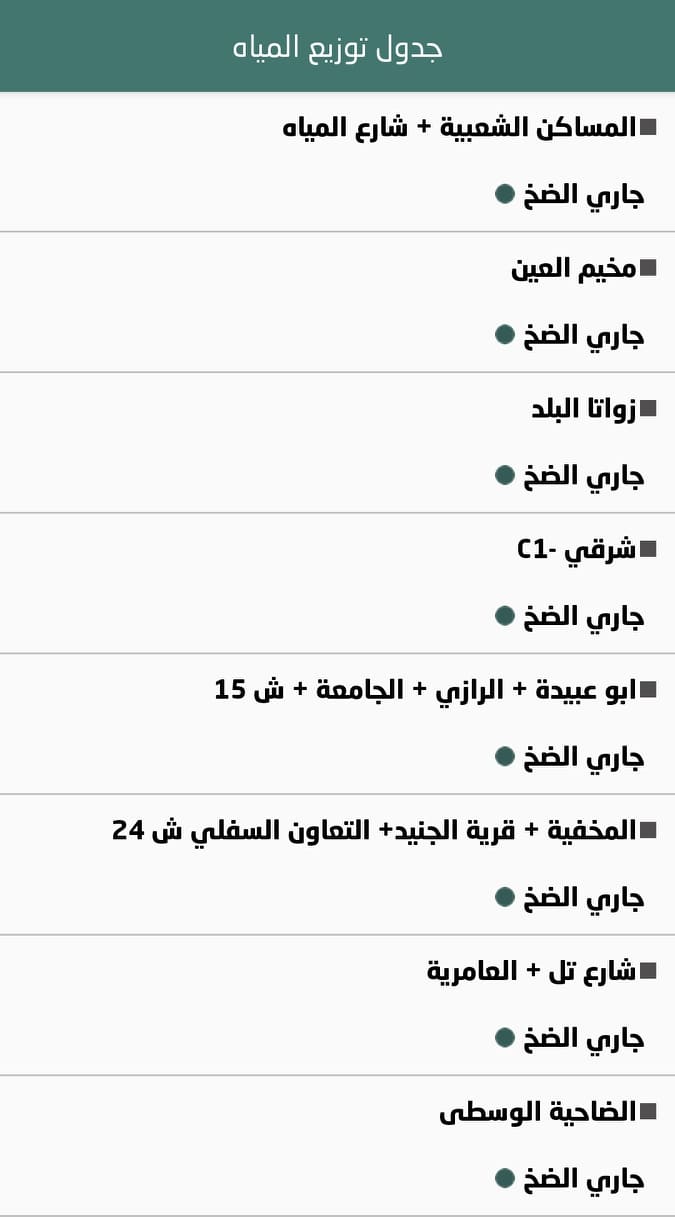Screen dimensions: 675x1217
Task: Open ابو عبيدة + الرازي + الجامعة row
Action: point(425,690)
